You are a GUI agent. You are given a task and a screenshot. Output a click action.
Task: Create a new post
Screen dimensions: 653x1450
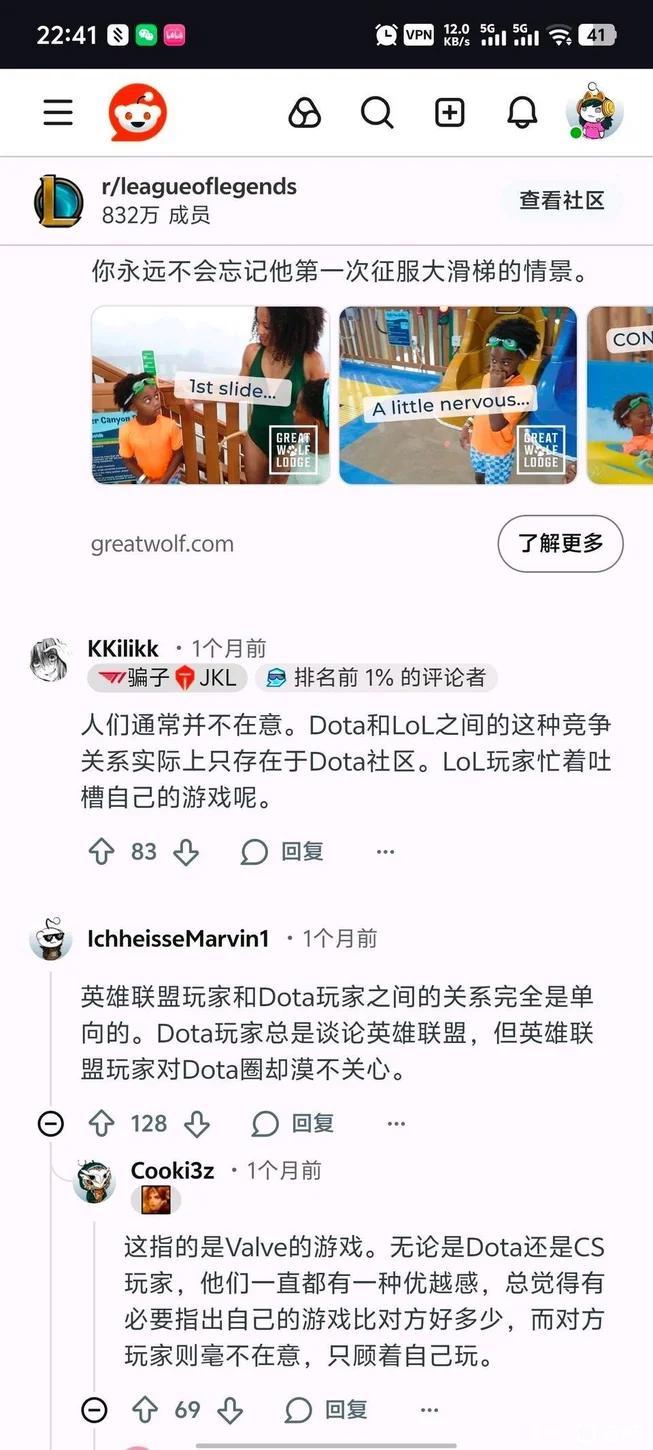(450, 113)
